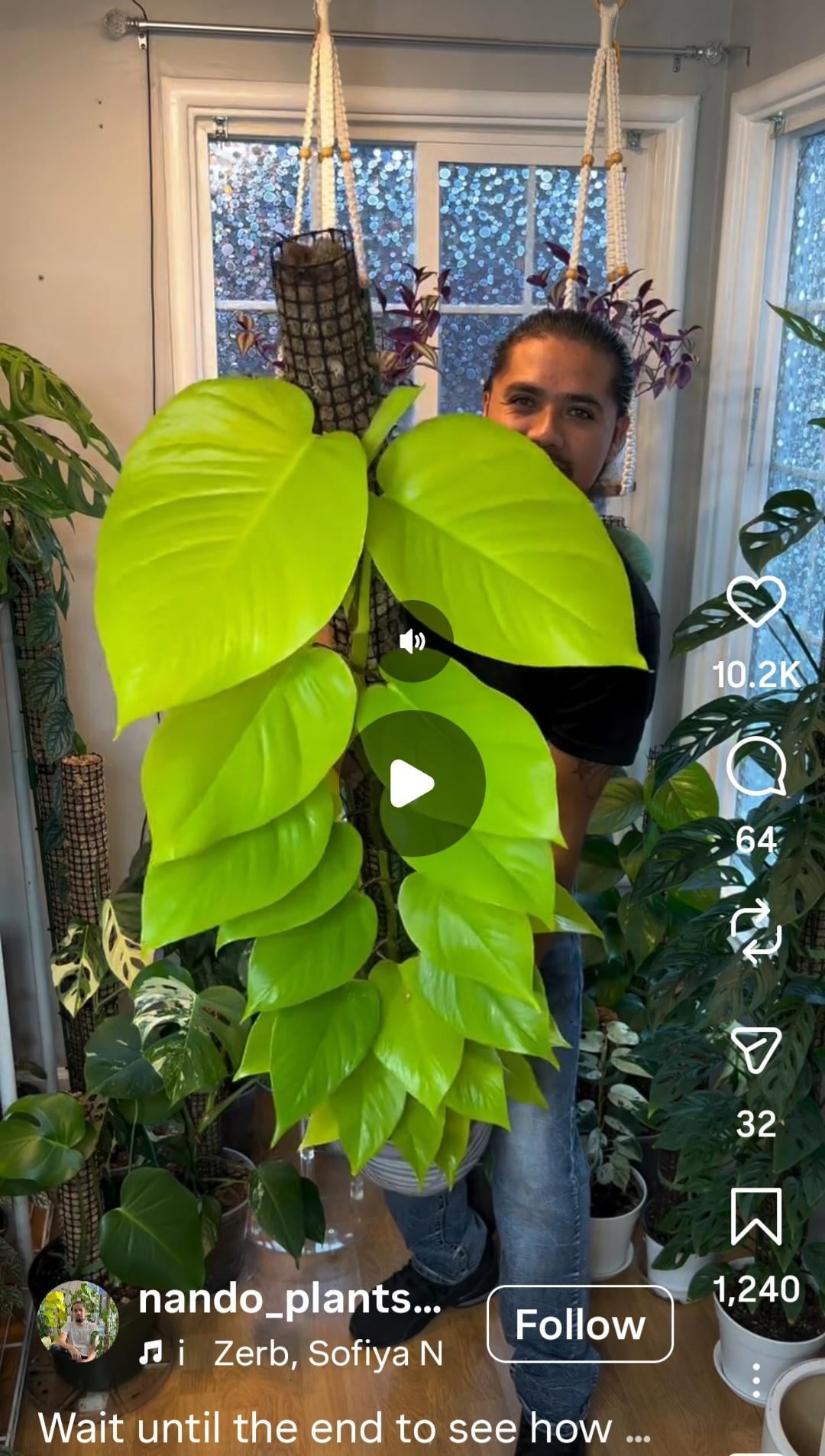Open the comments on this reel

pyautogui.click(x=755, y=767)
